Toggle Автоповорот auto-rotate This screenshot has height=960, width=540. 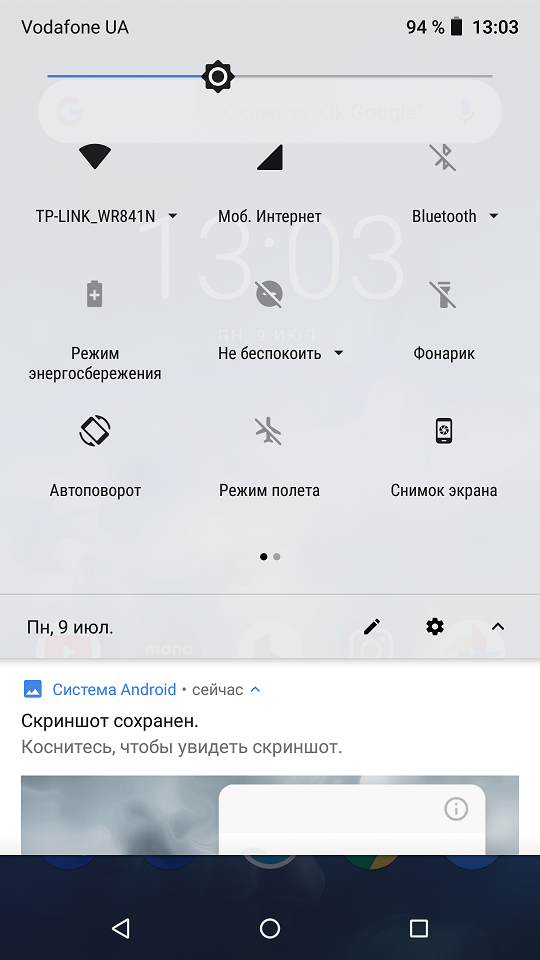(x=95, y=430)
